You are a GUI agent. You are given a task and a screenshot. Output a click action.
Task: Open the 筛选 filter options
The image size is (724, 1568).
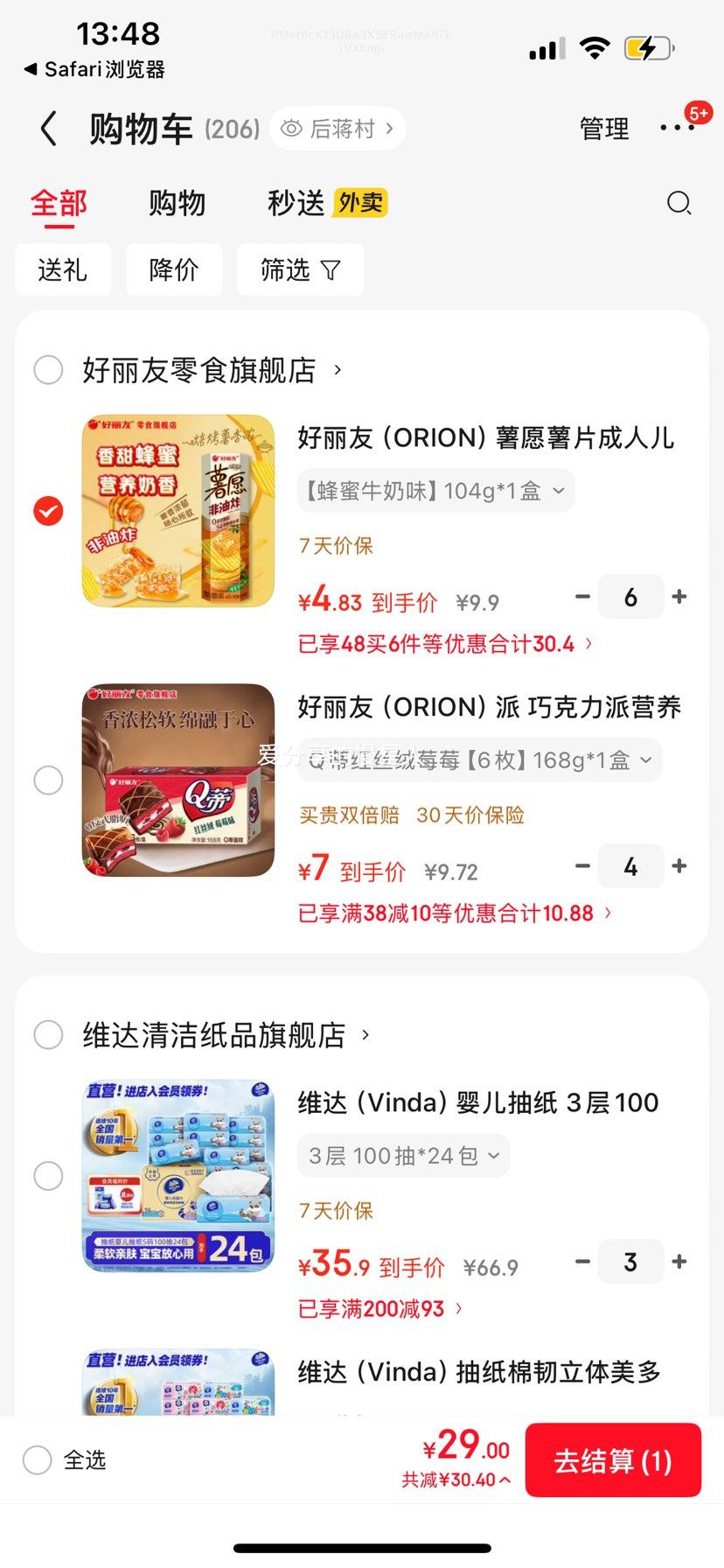pyautogui.click(x=300, y=269)
